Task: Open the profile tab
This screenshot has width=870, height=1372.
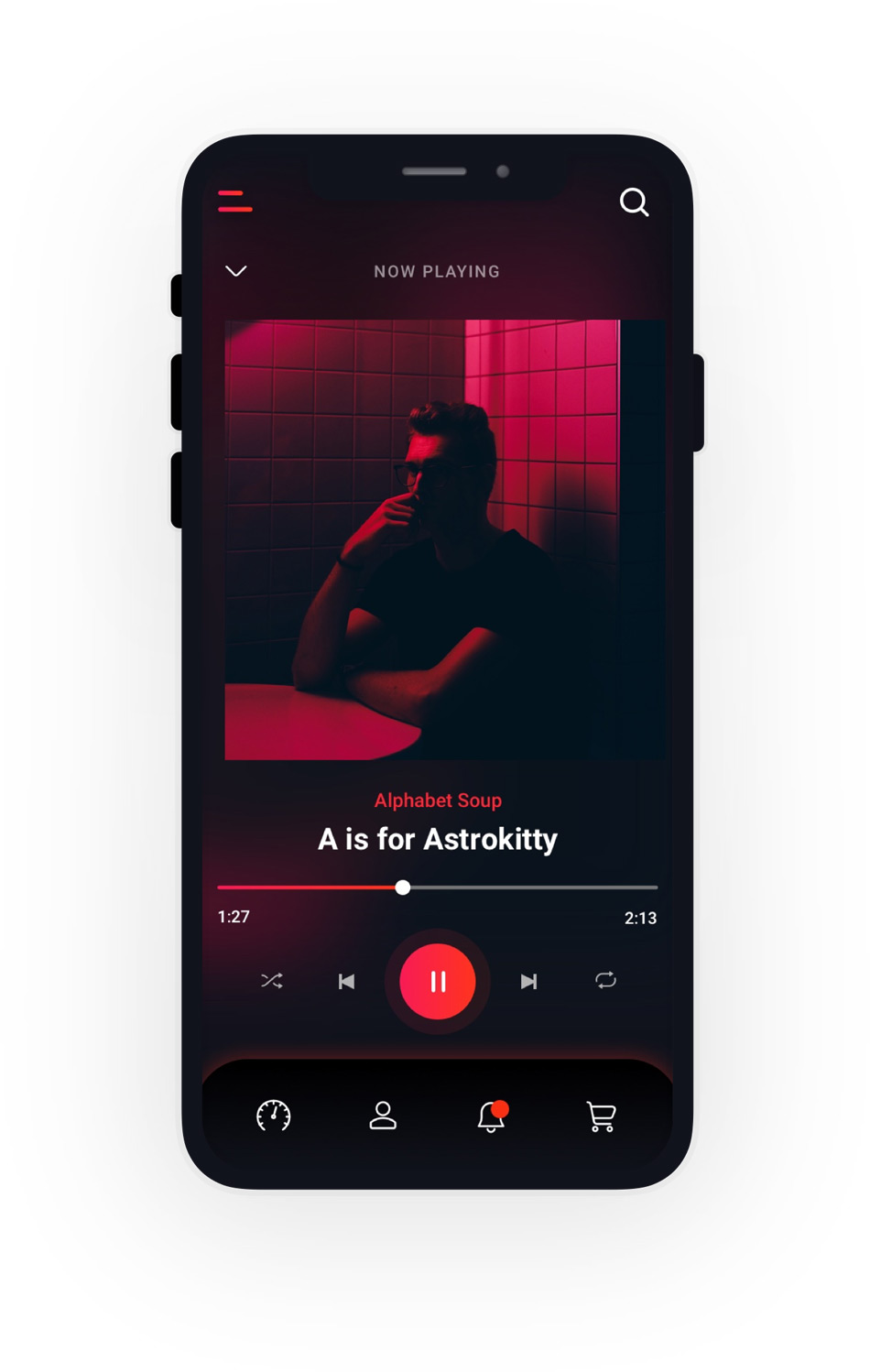Action: click(383, 1116)
